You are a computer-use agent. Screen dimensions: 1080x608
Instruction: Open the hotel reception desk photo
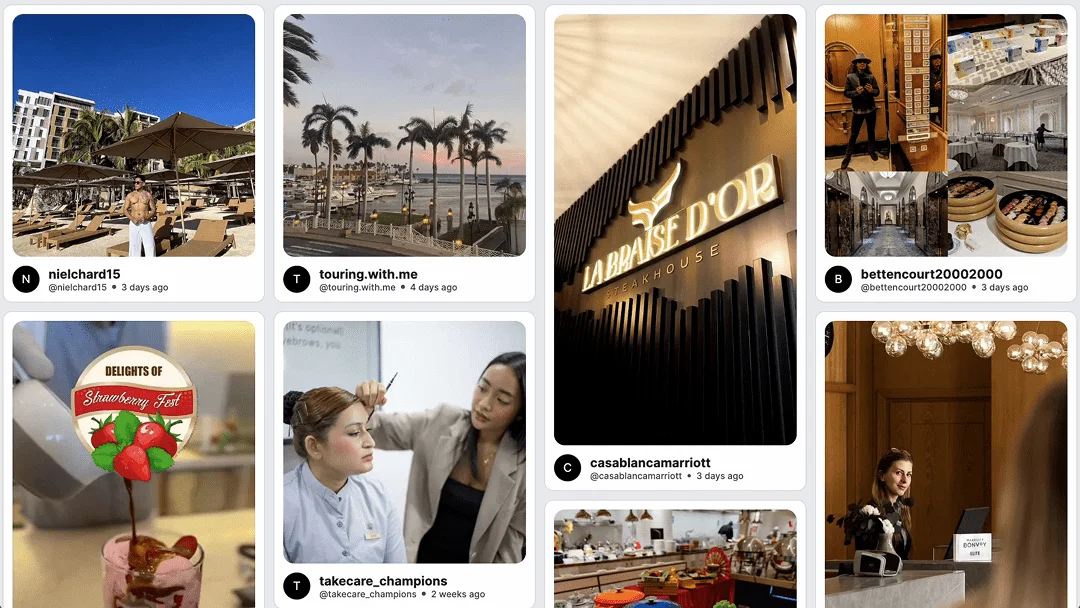coord(945,464)
